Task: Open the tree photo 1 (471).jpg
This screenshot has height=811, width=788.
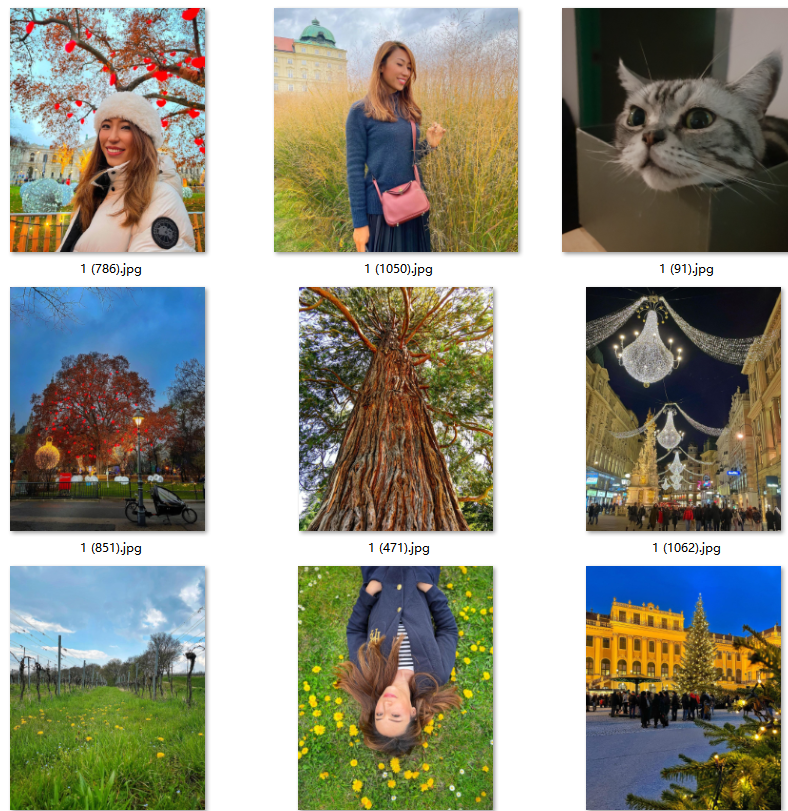Action: [396, 408]
